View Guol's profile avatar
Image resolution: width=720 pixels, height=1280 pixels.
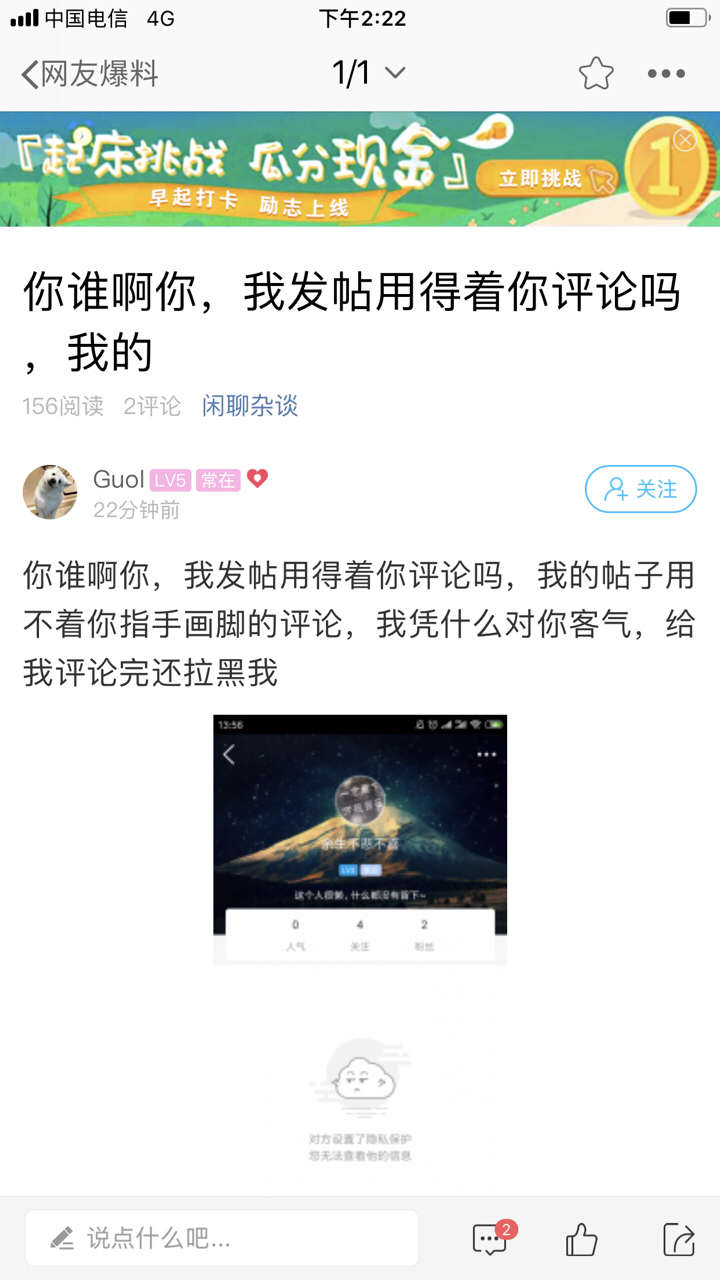tap(50, 492)
